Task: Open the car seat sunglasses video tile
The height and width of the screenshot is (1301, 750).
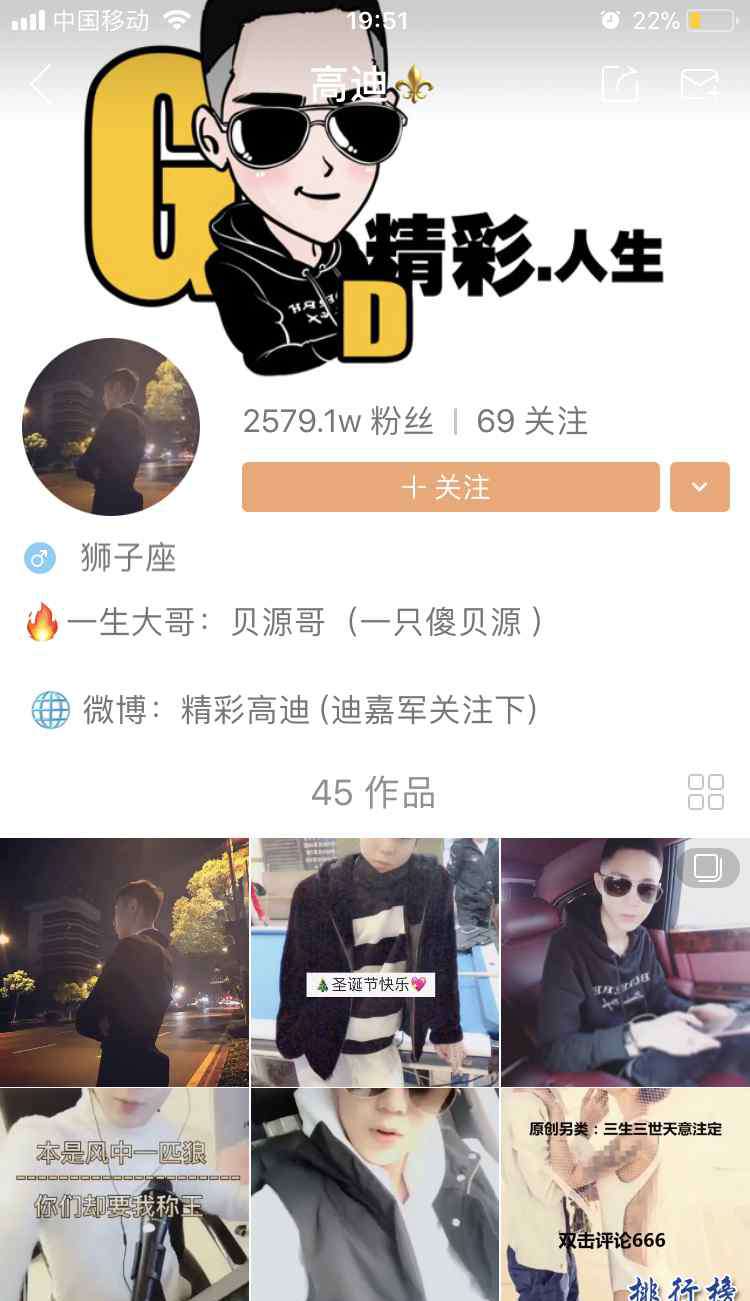Action: 626,962
